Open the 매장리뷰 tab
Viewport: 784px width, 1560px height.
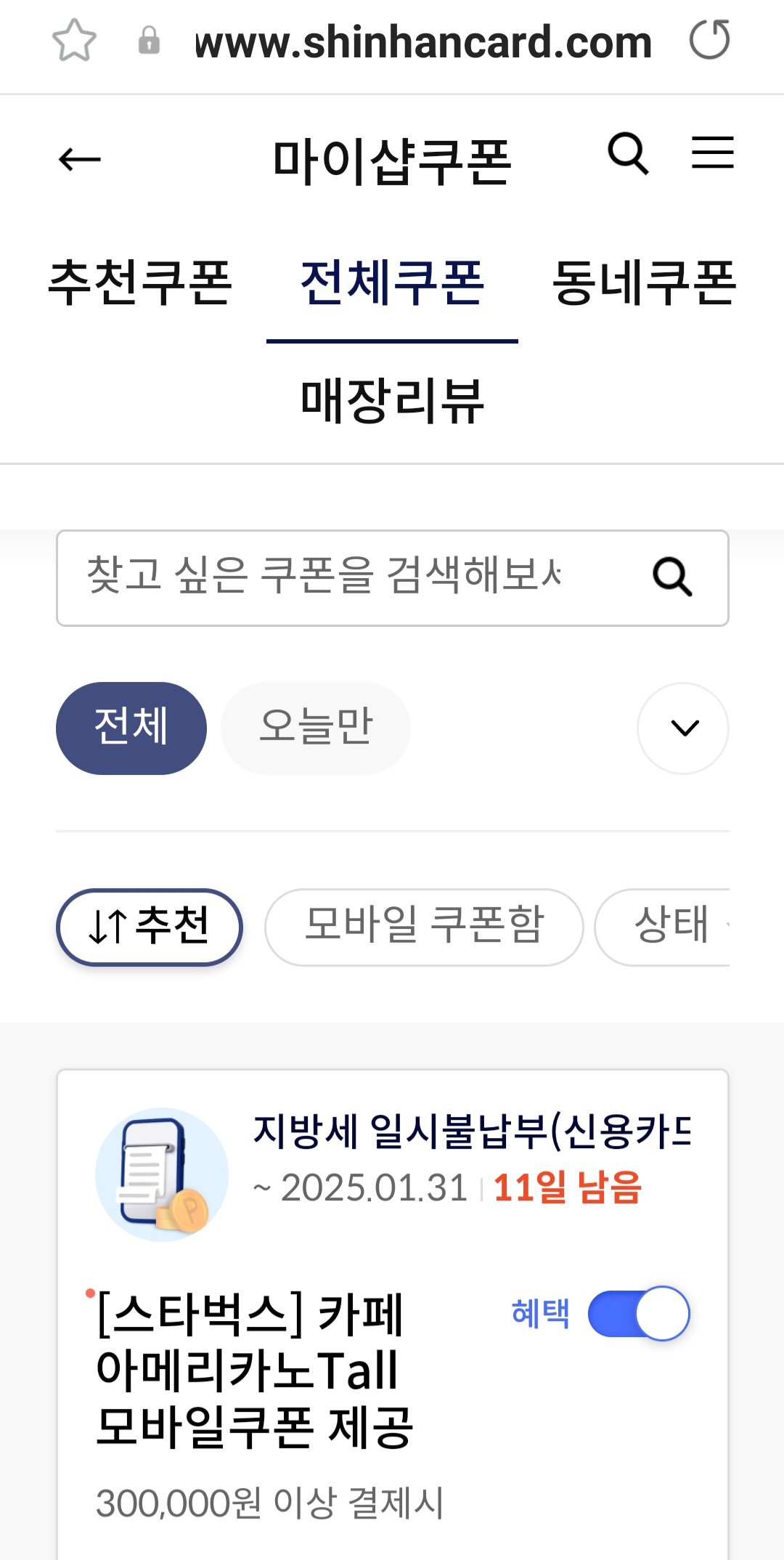click(x=392, y=401)
